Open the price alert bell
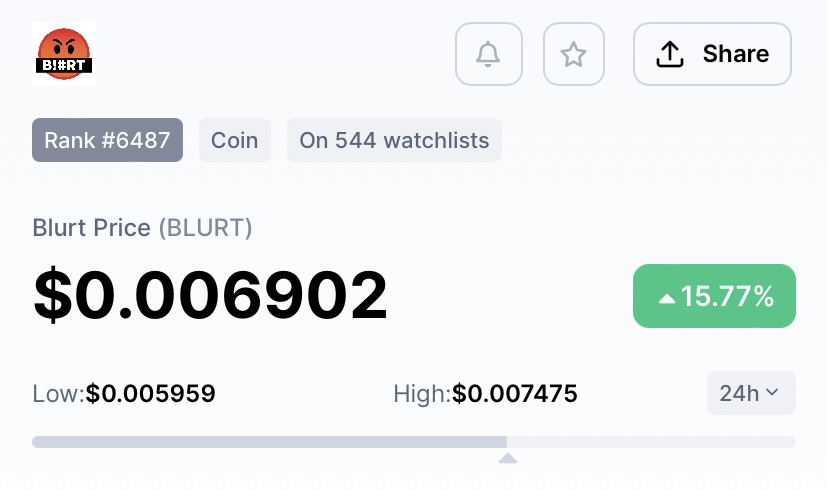 [x=488, y=54]
